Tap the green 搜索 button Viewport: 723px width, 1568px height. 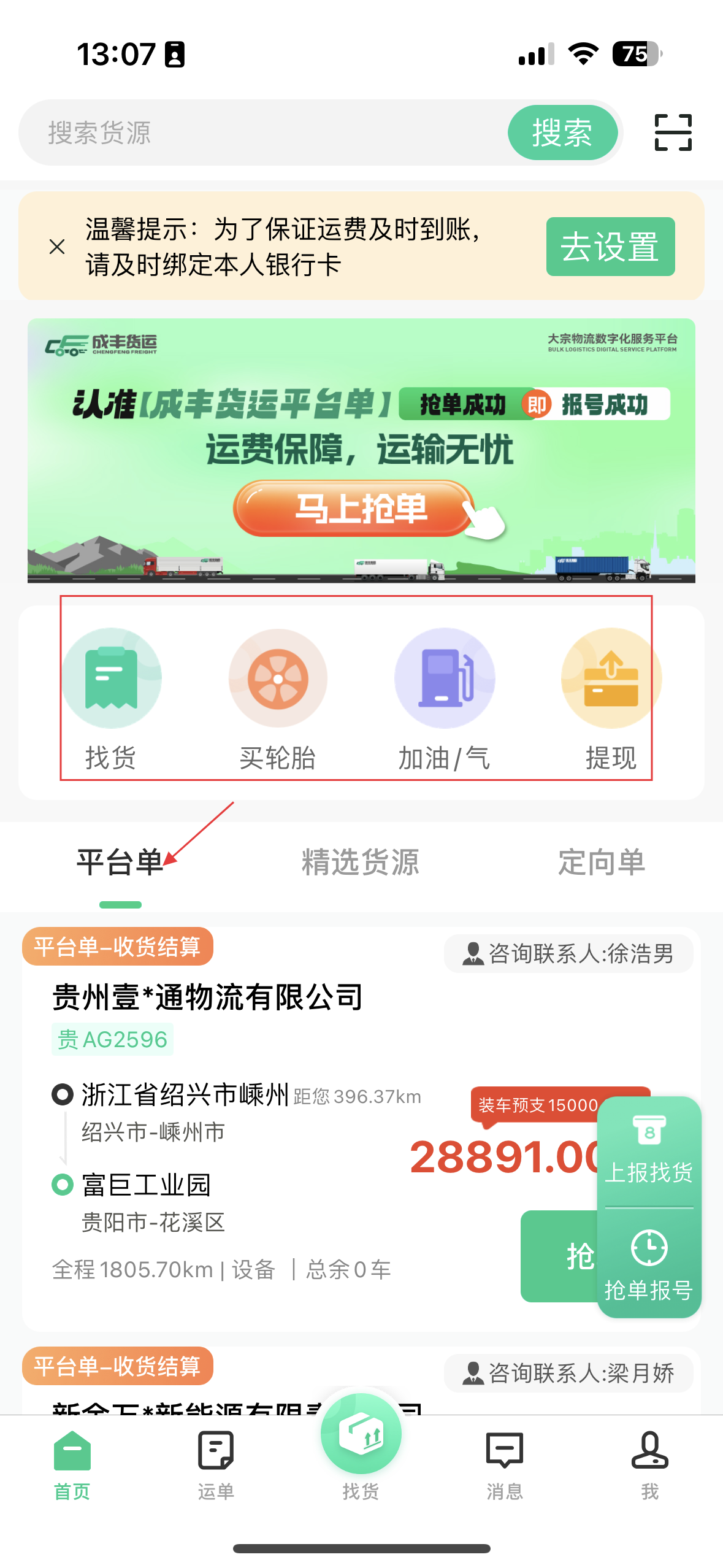click(x=562, y=133)
